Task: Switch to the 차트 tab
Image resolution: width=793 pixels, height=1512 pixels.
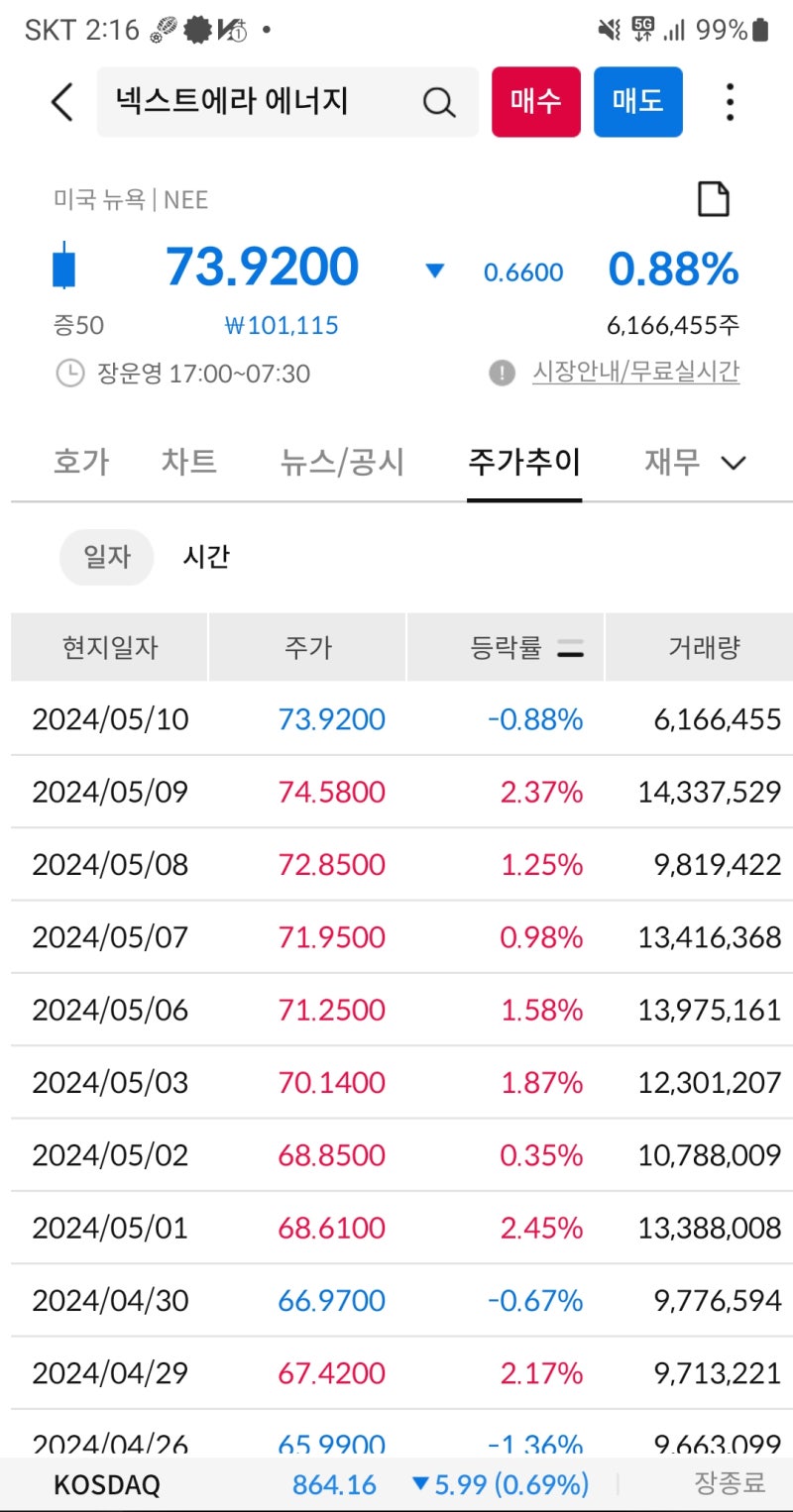Action: (189, 462)
